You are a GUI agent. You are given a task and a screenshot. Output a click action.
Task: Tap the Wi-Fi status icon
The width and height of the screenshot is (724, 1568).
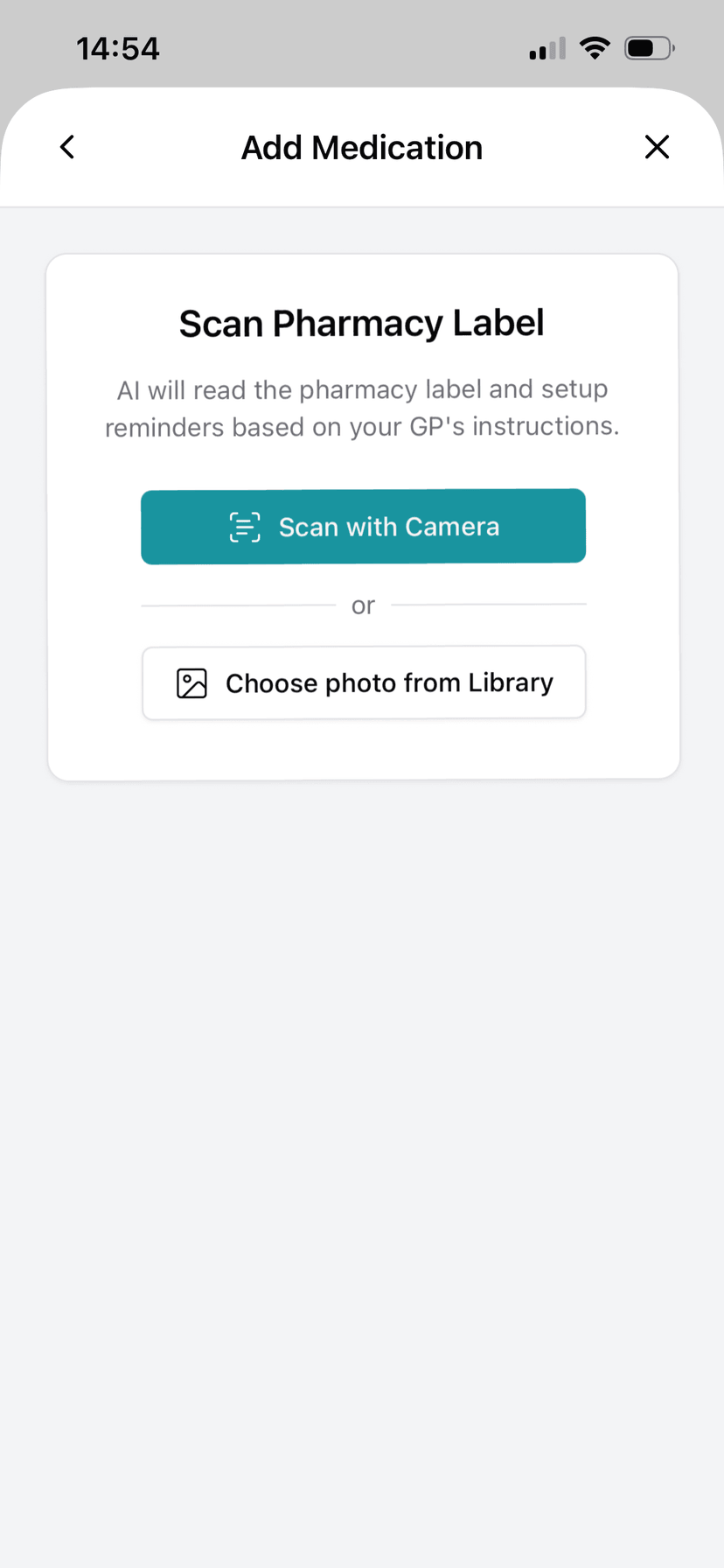(x=595, y=48)
